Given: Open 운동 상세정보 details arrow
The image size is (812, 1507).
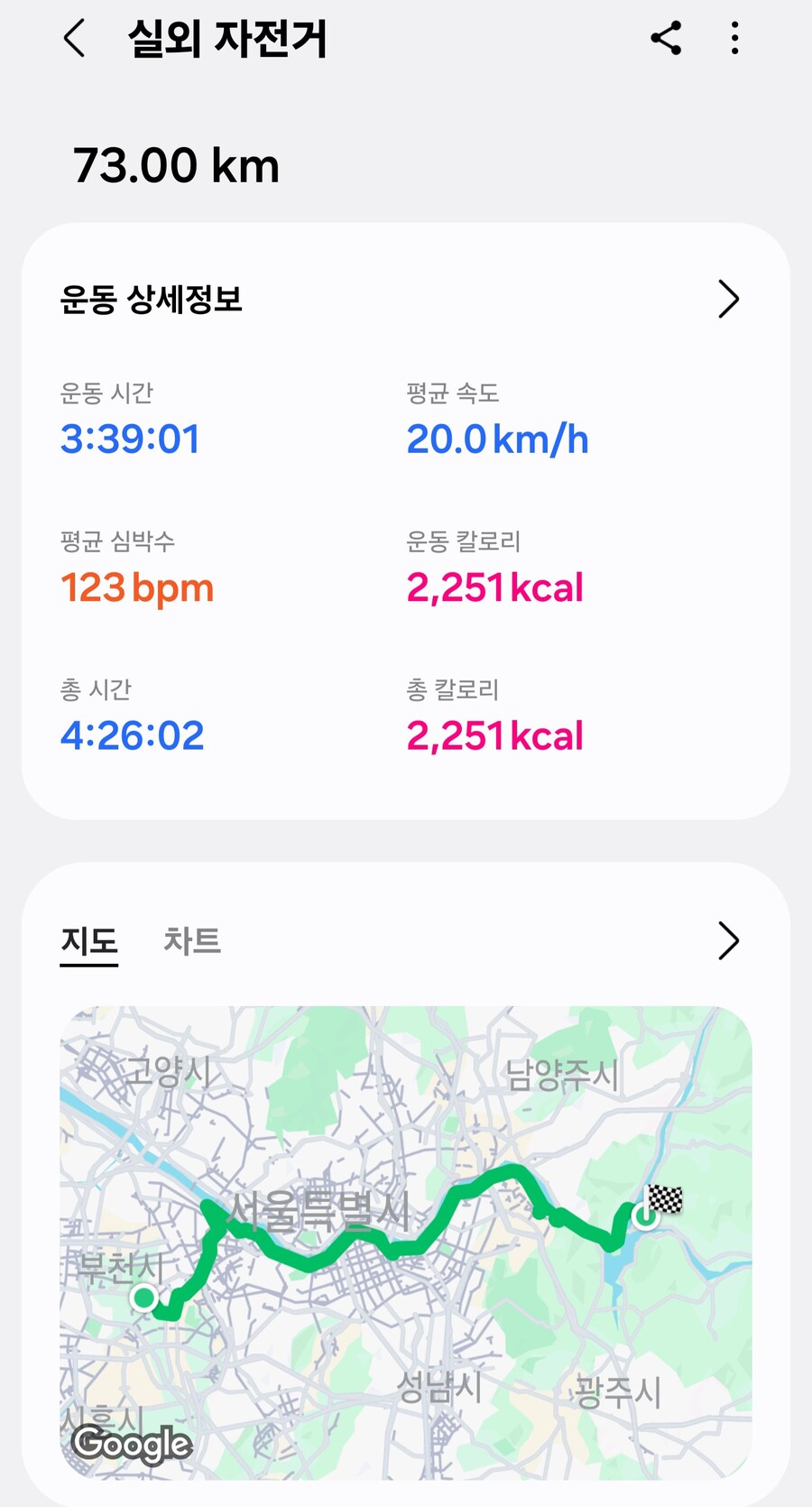Looking at the screenshot, I should click(x=728, y=300).
